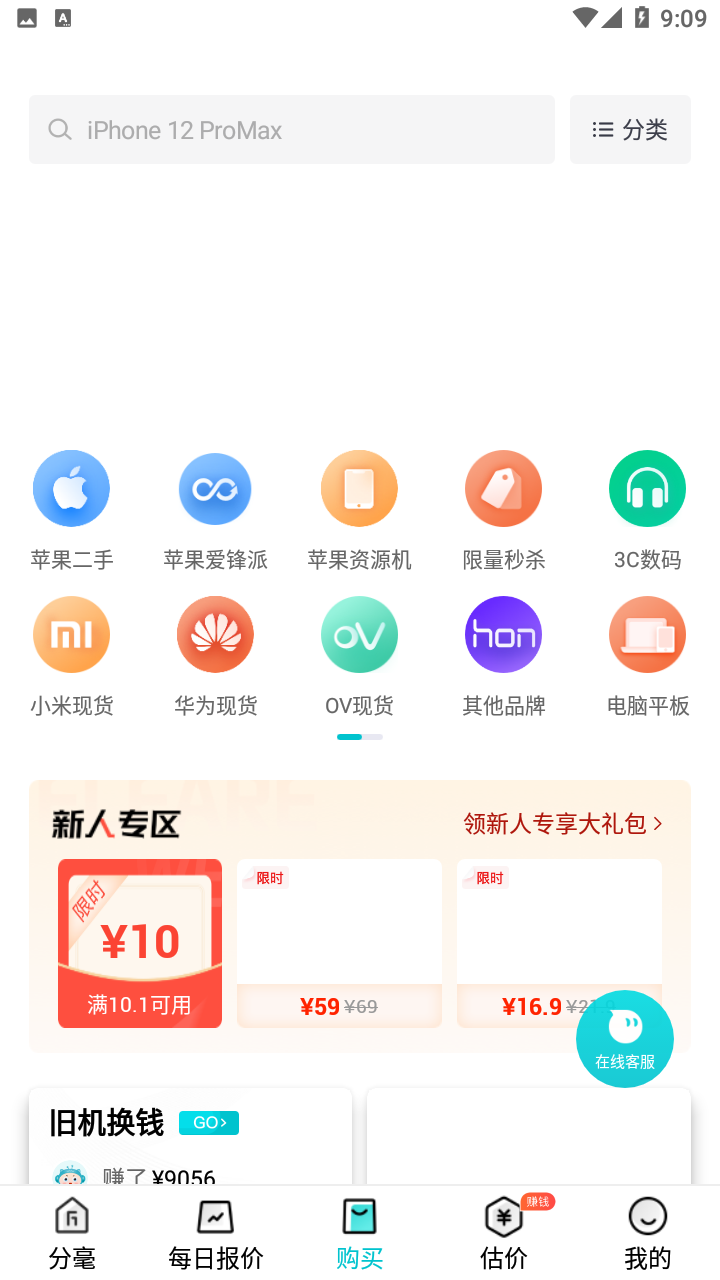Click the iPhone 12 ProMax search field

point(291,129)
